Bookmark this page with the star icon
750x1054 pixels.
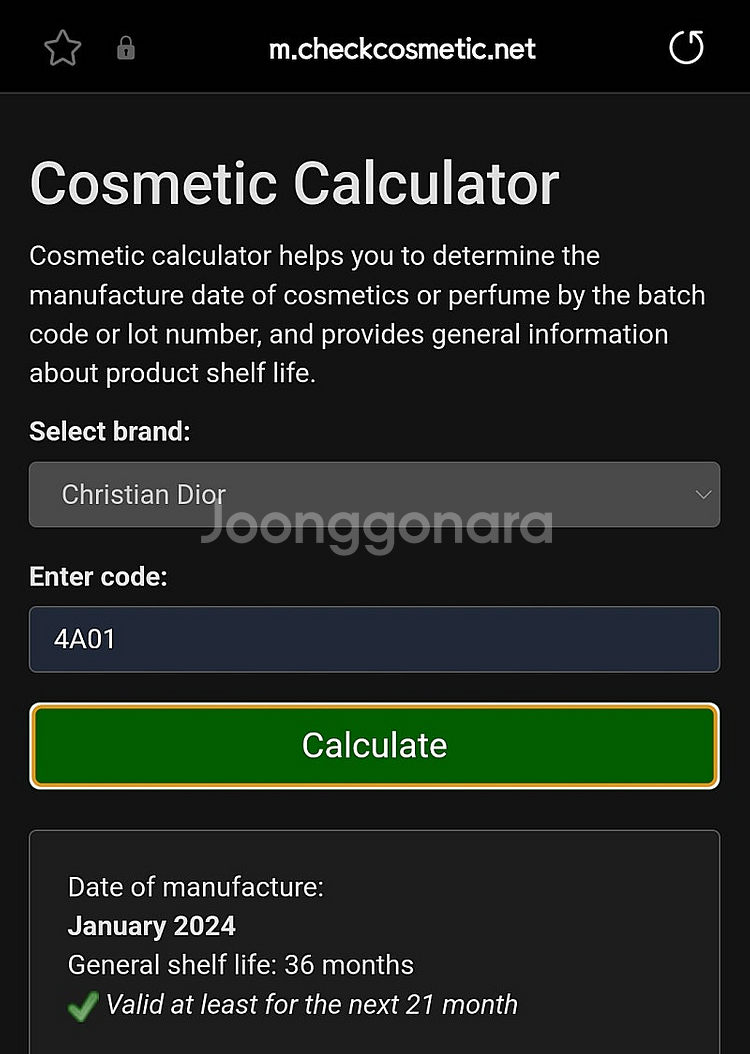(x=62, y=48)
